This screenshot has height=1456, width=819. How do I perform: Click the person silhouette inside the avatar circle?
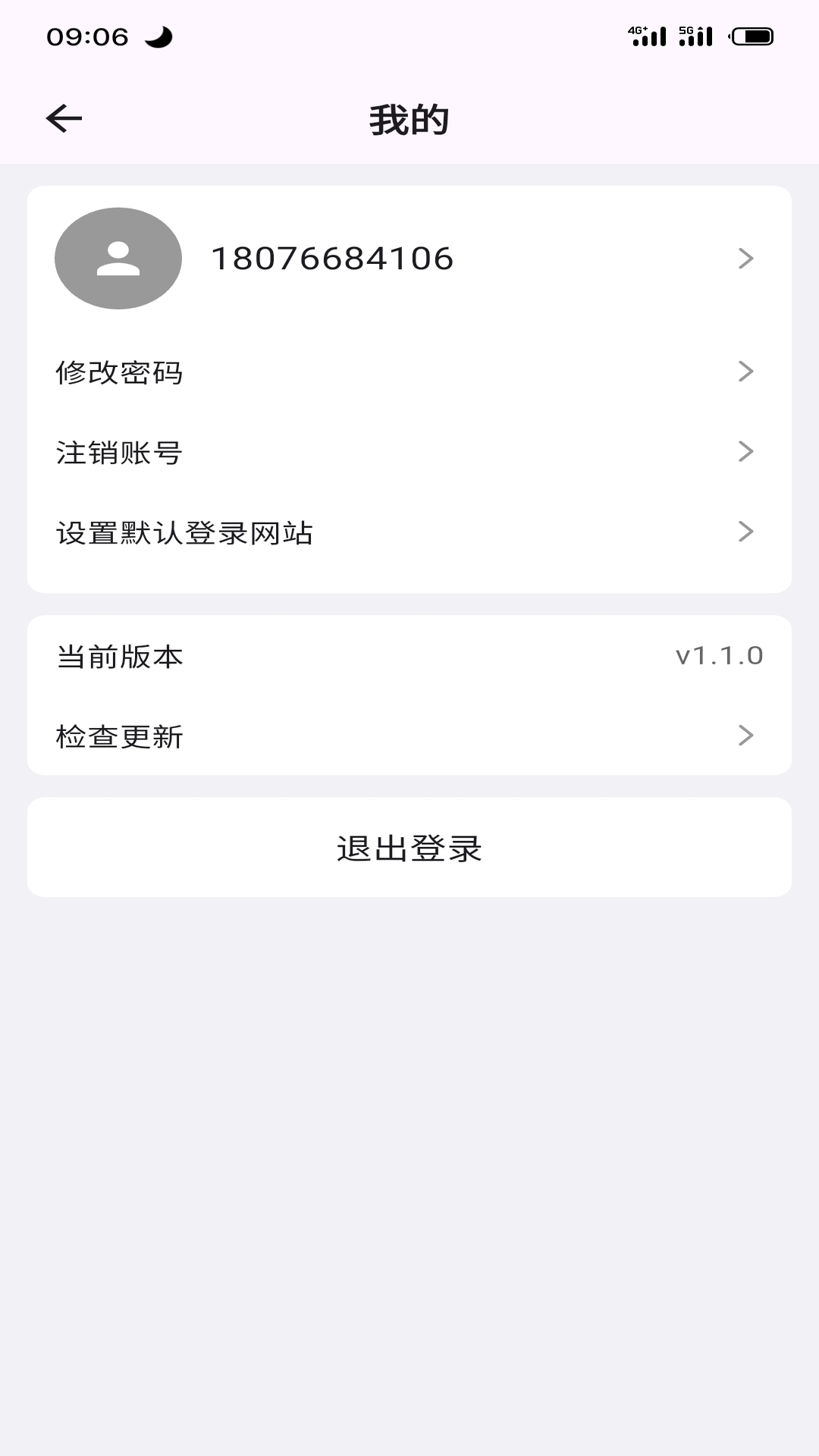(118, 258)
